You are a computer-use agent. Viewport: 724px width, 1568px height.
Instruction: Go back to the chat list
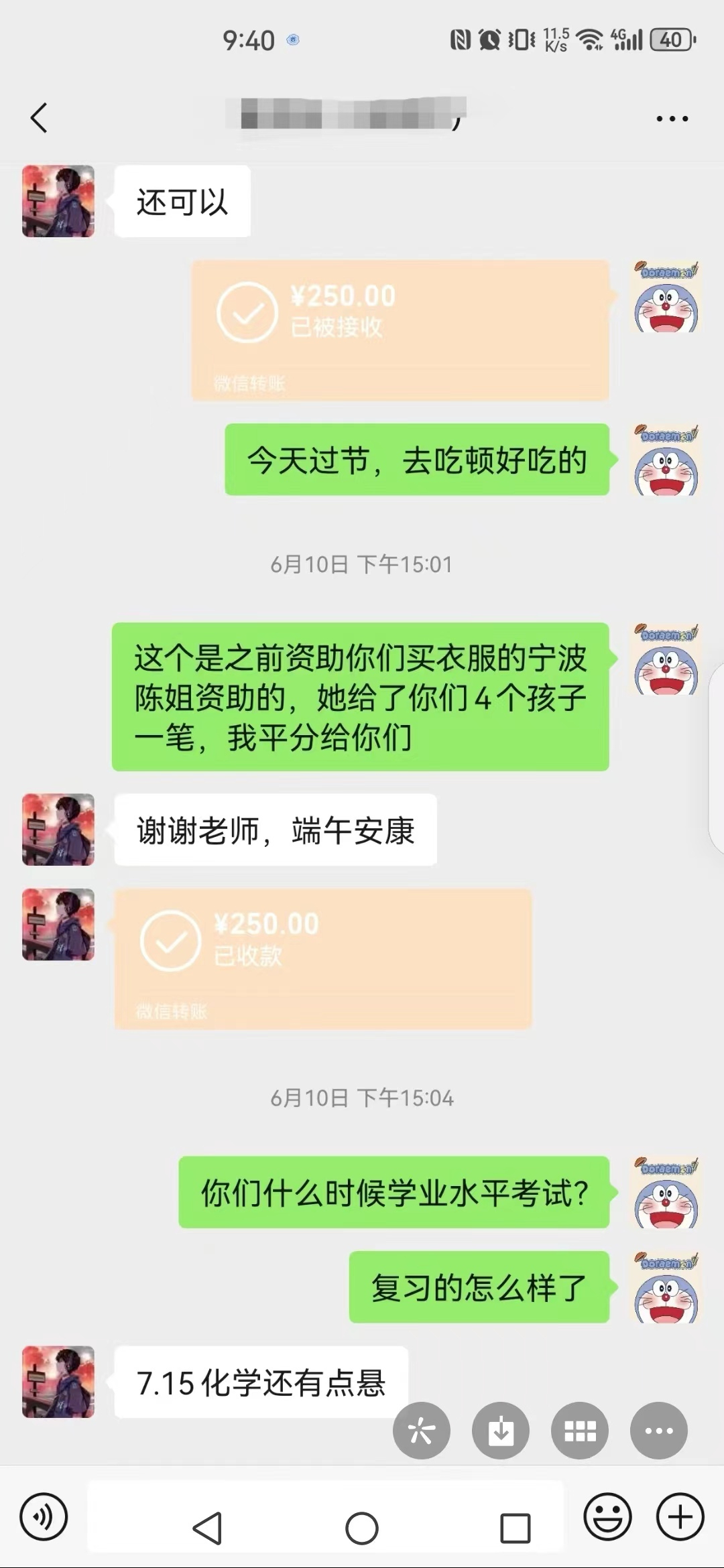click(x=39, y=118)
